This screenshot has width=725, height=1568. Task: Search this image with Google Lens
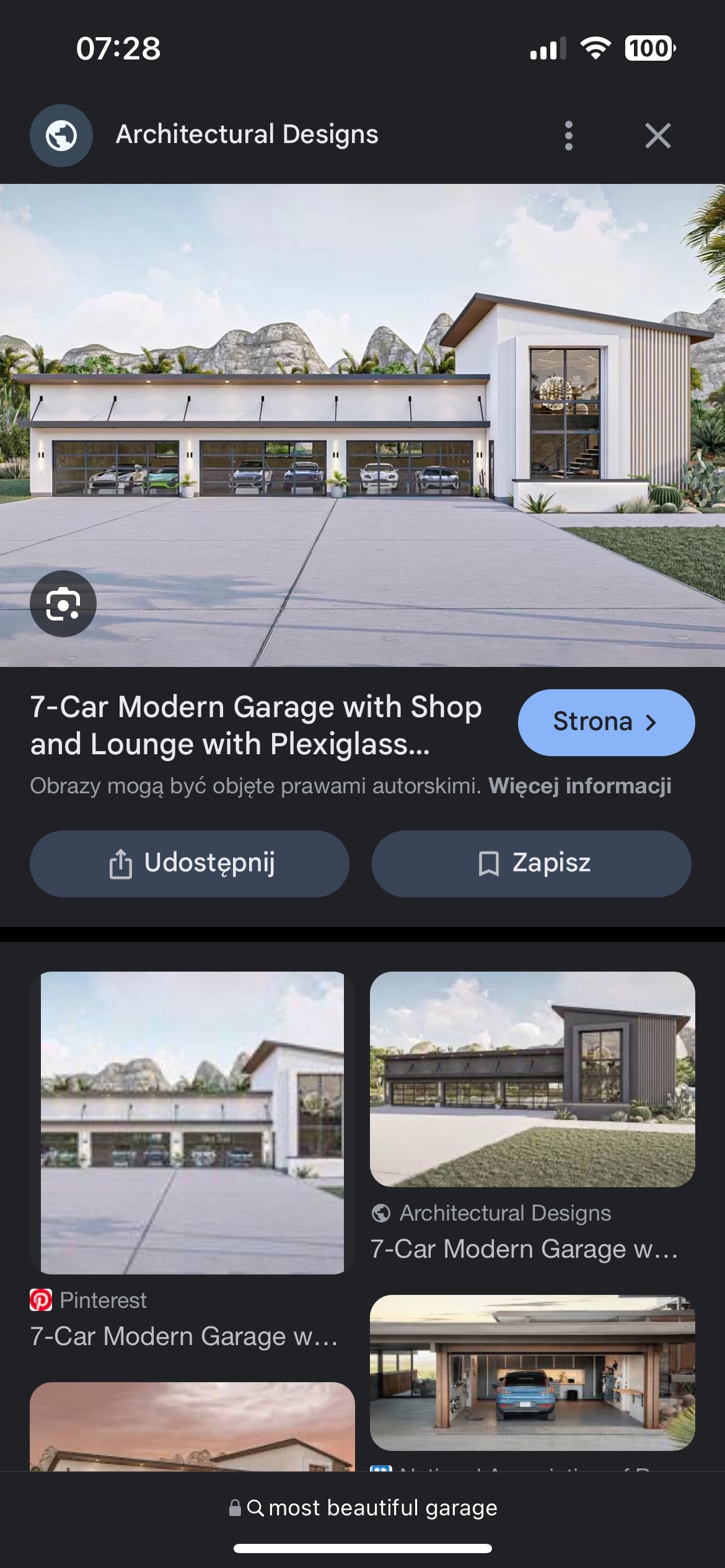point(63,604)
